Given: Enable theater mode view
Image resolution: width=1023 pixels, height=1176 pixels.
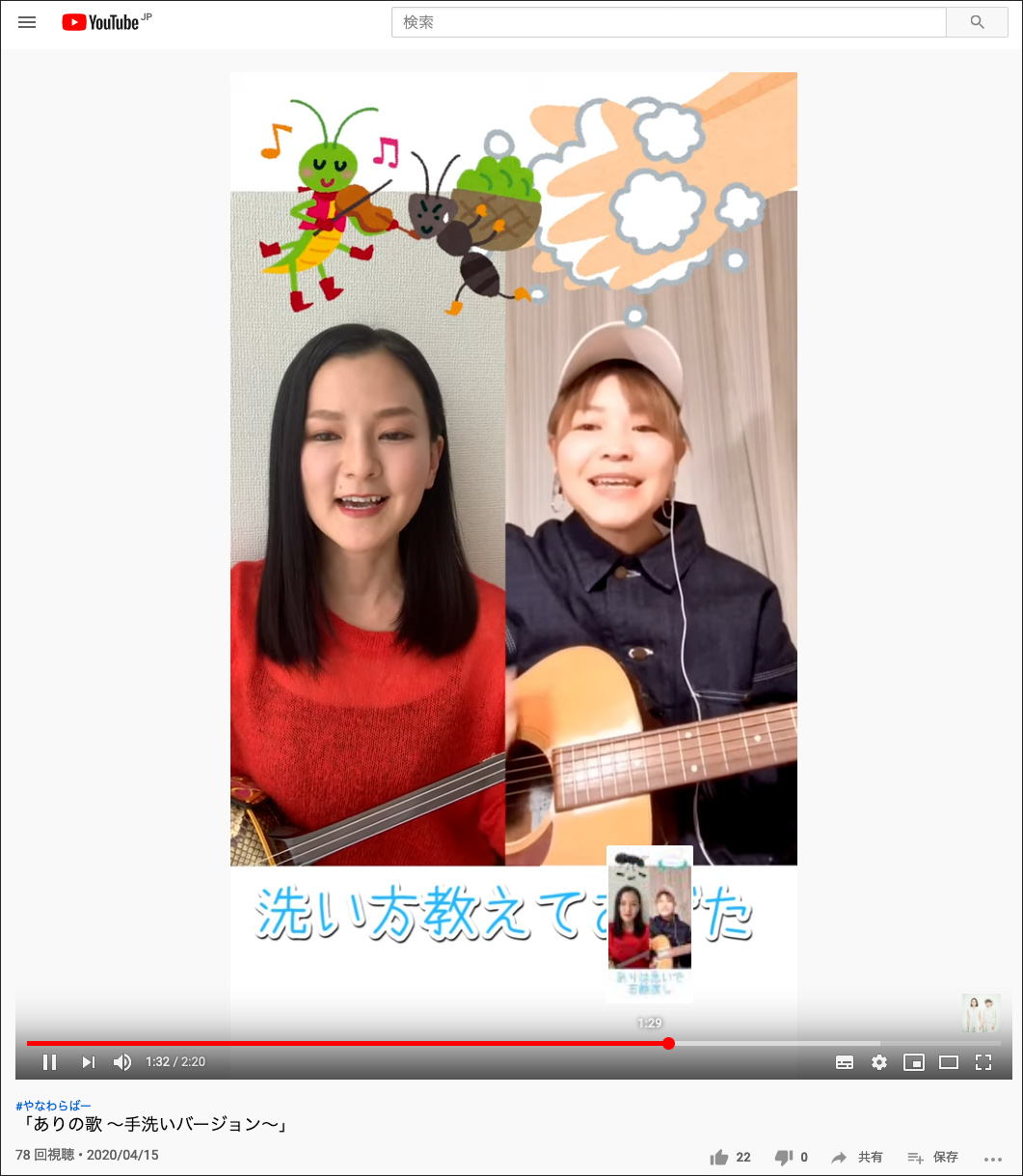Looking at the screenshot, I should tap(949, 1062).
